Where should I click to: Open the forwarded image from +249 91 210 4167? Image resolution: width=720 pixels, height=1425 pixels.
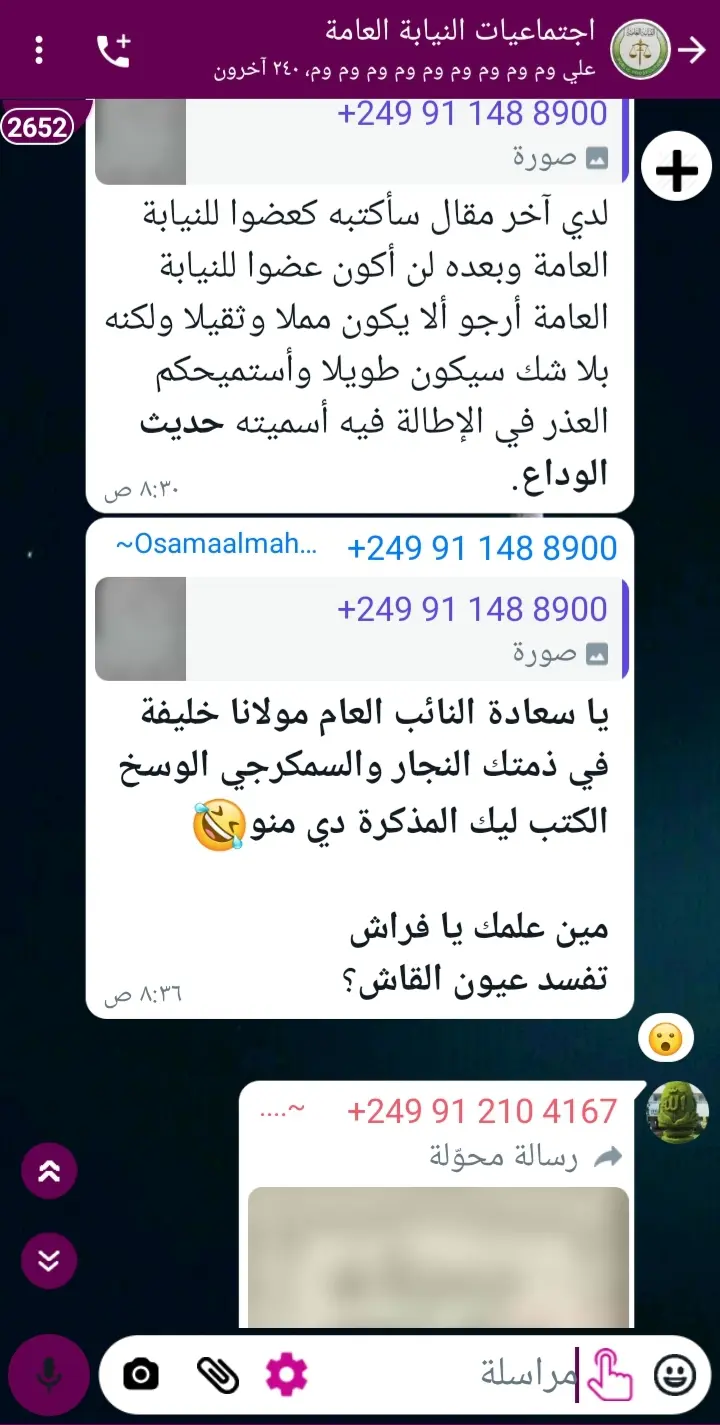[438, 1258]
